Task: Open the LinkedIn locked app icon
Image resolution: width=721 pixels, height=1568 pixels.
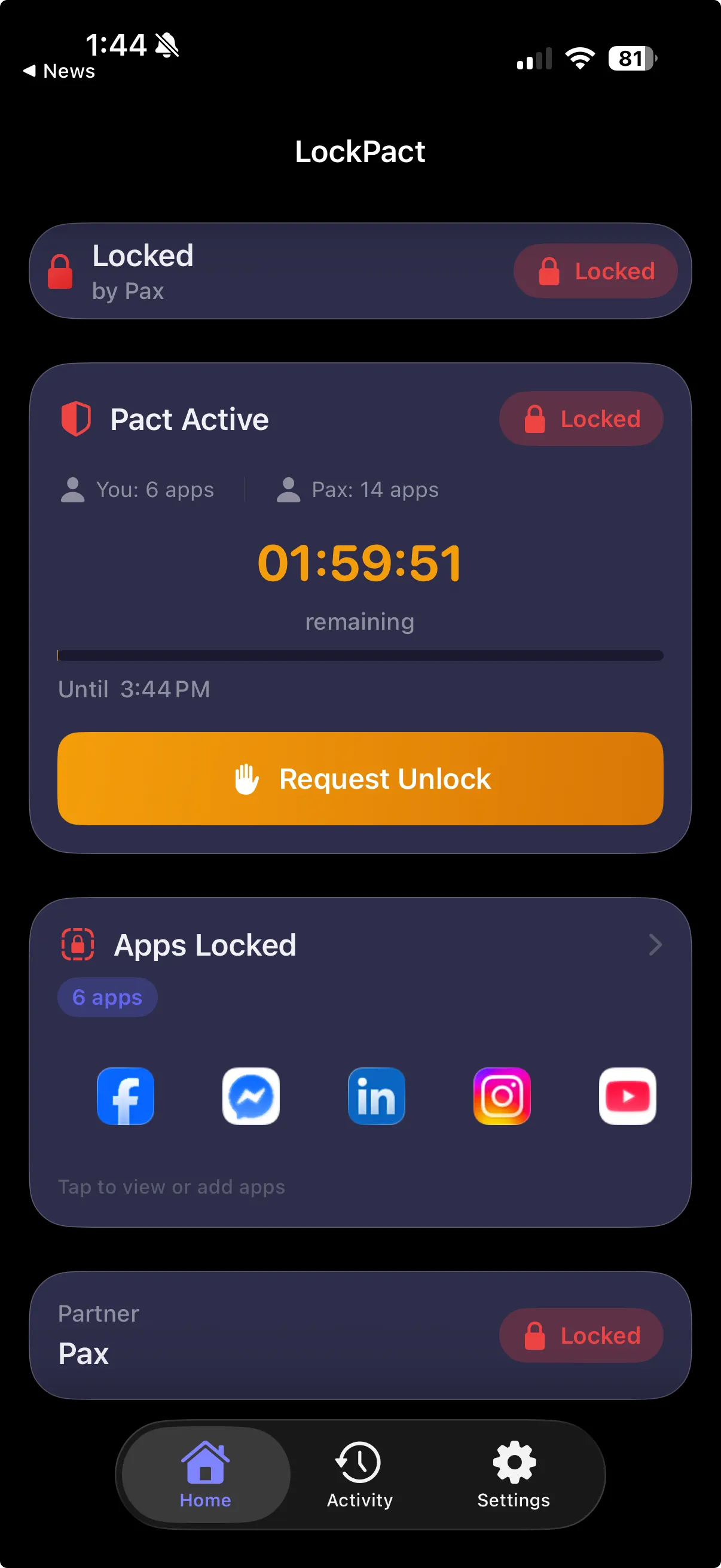Action: click(377, 1096)
